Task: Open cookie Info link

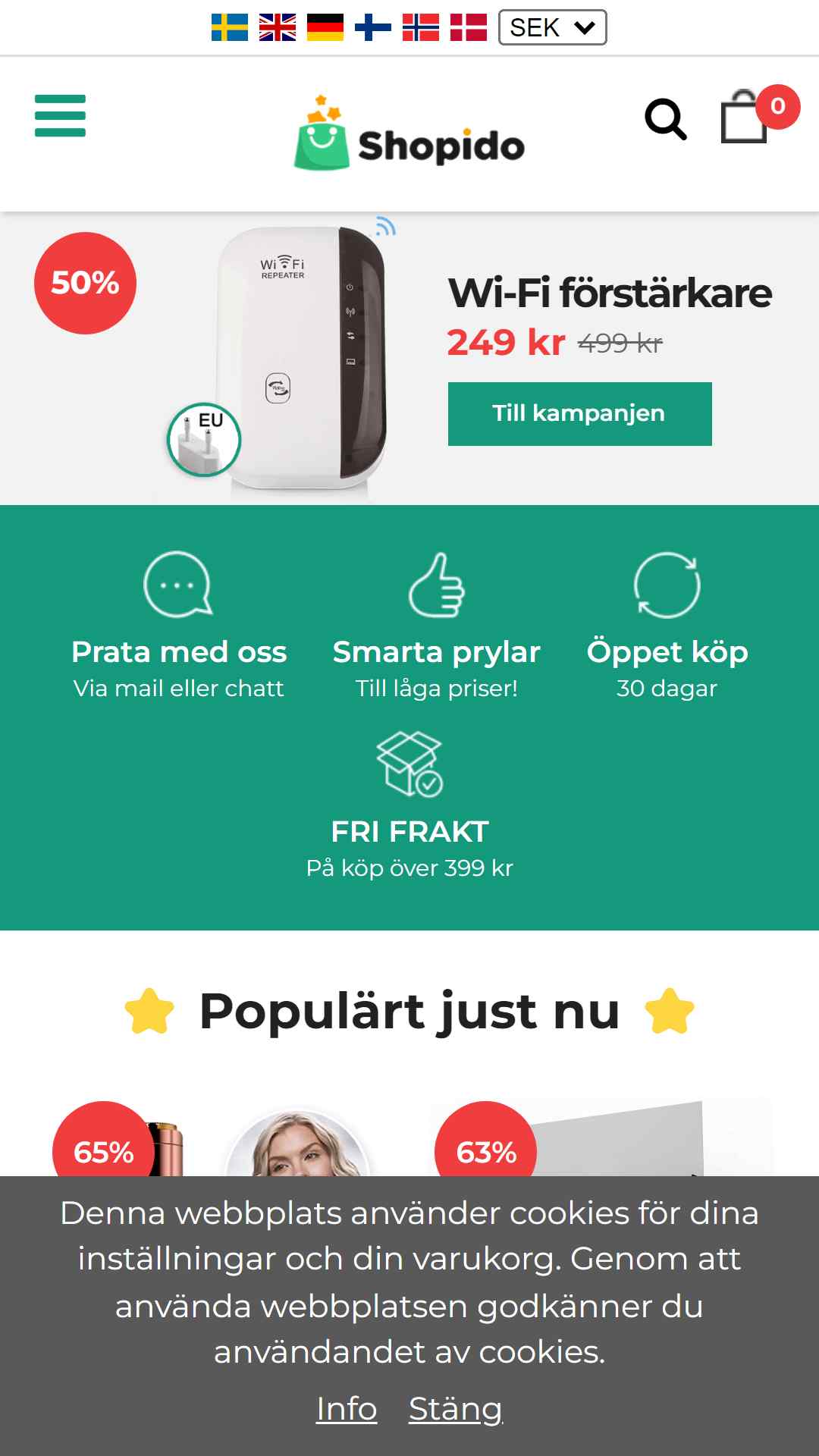Action: tap(347, 1409)
